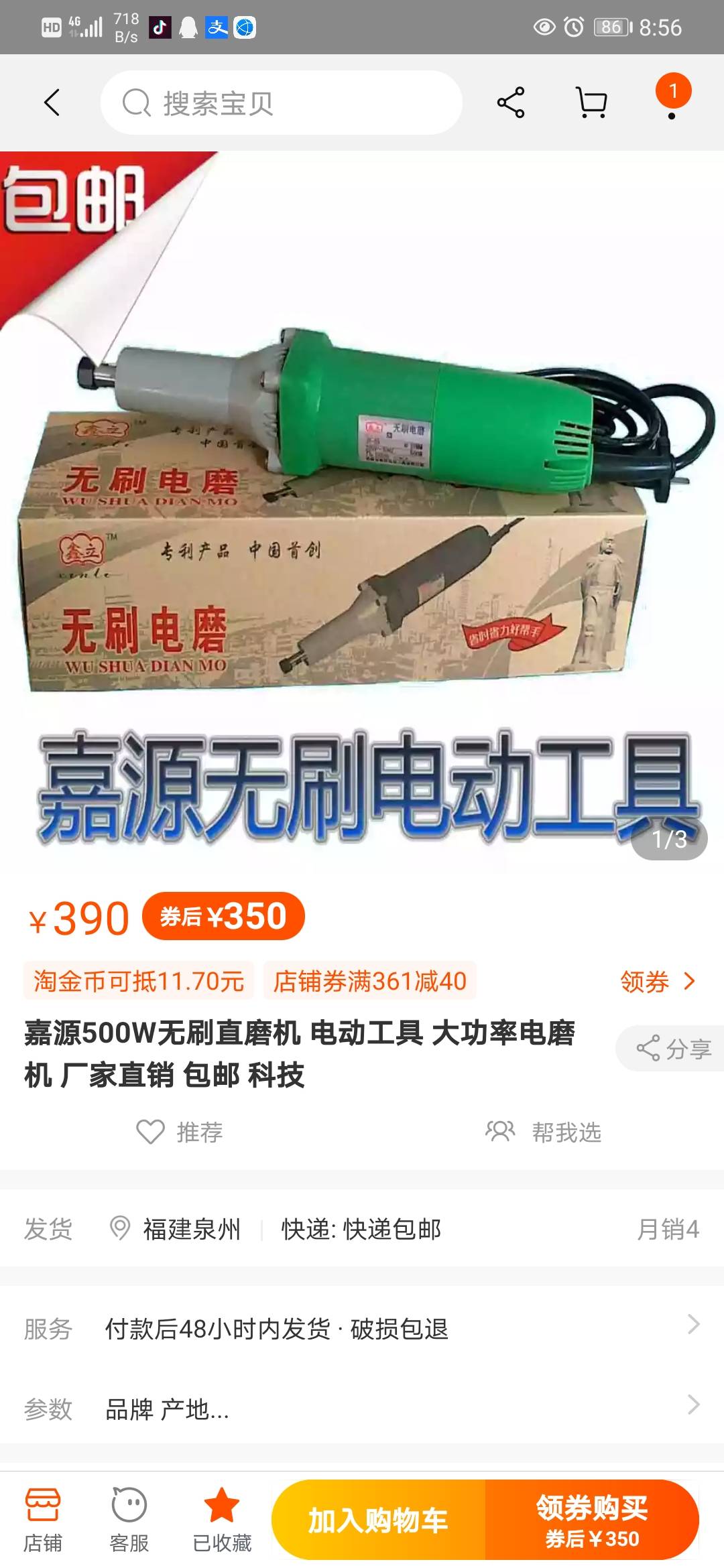Go back using the top-left arrow
This screenshot has width=724, height=1568.
(x=52, y=103)
